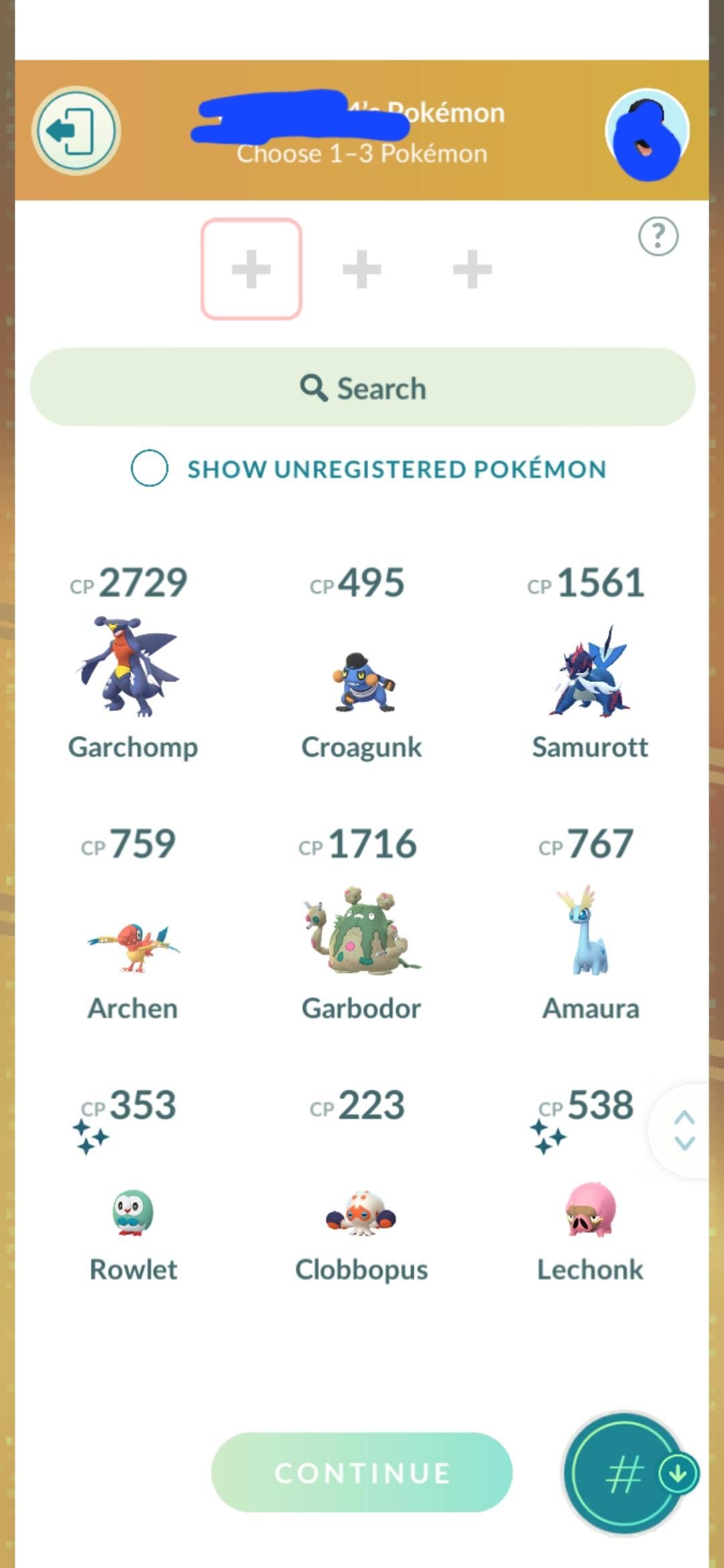Enable Show Unregistered Pokémon
Viewport: 724px width, 1568px height.
tap(149, 468)
